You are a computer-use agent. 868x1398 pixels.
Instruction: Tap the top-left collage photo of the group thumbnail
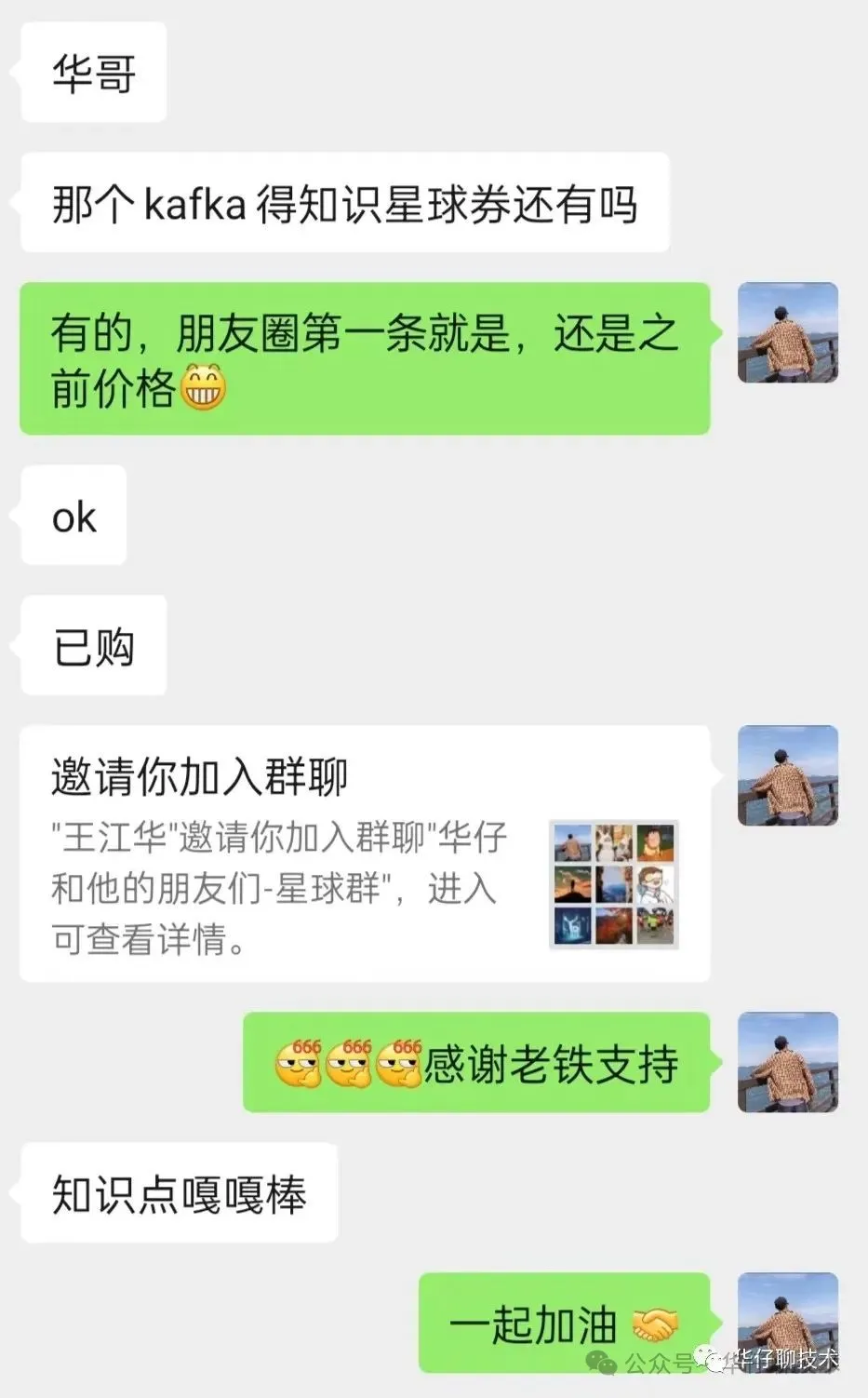(575, 845)
